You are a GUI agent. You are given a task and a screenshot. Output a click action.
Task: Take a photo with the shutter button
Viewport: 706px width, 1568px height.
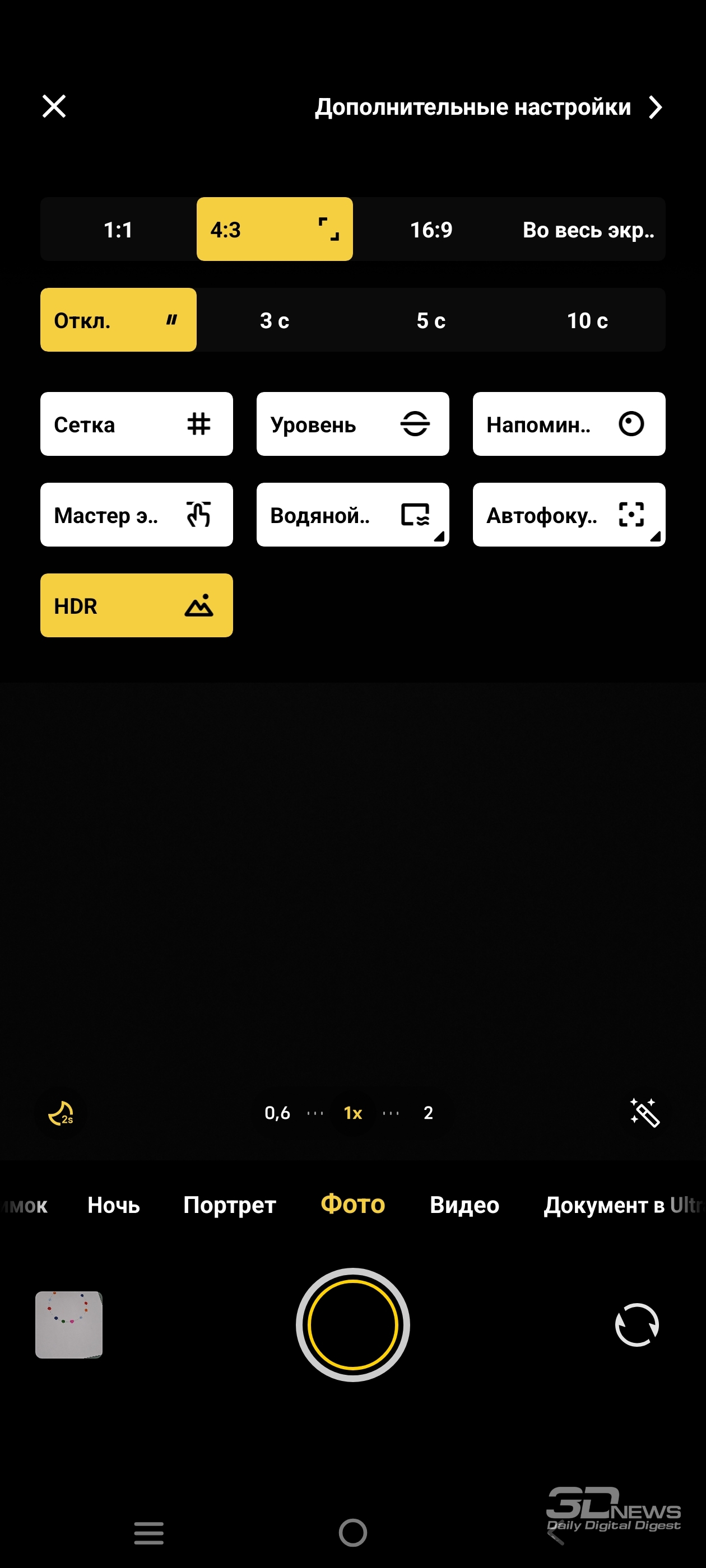pyautogui.click(x=352, y=1325)
